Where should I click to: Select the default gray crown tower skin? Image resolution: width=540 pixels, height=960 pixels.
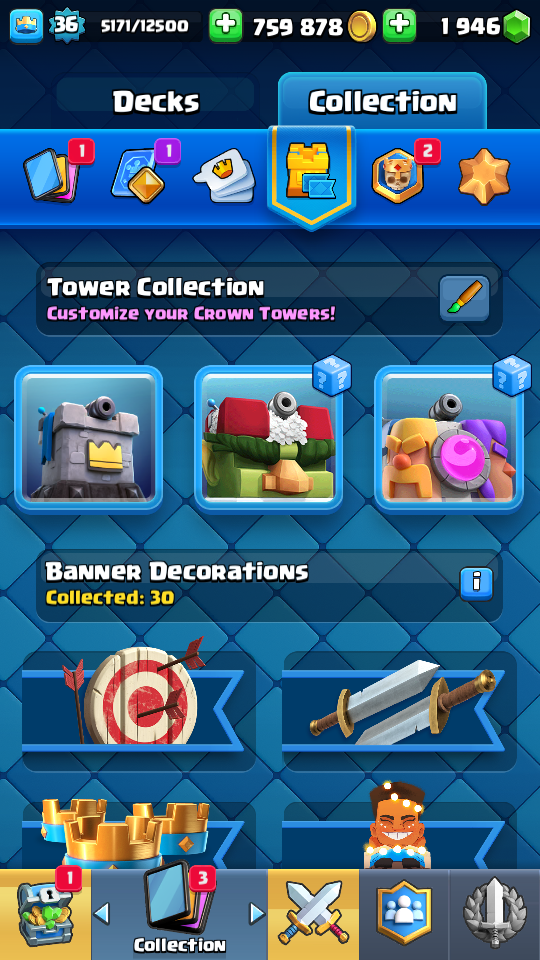[89, 438]
